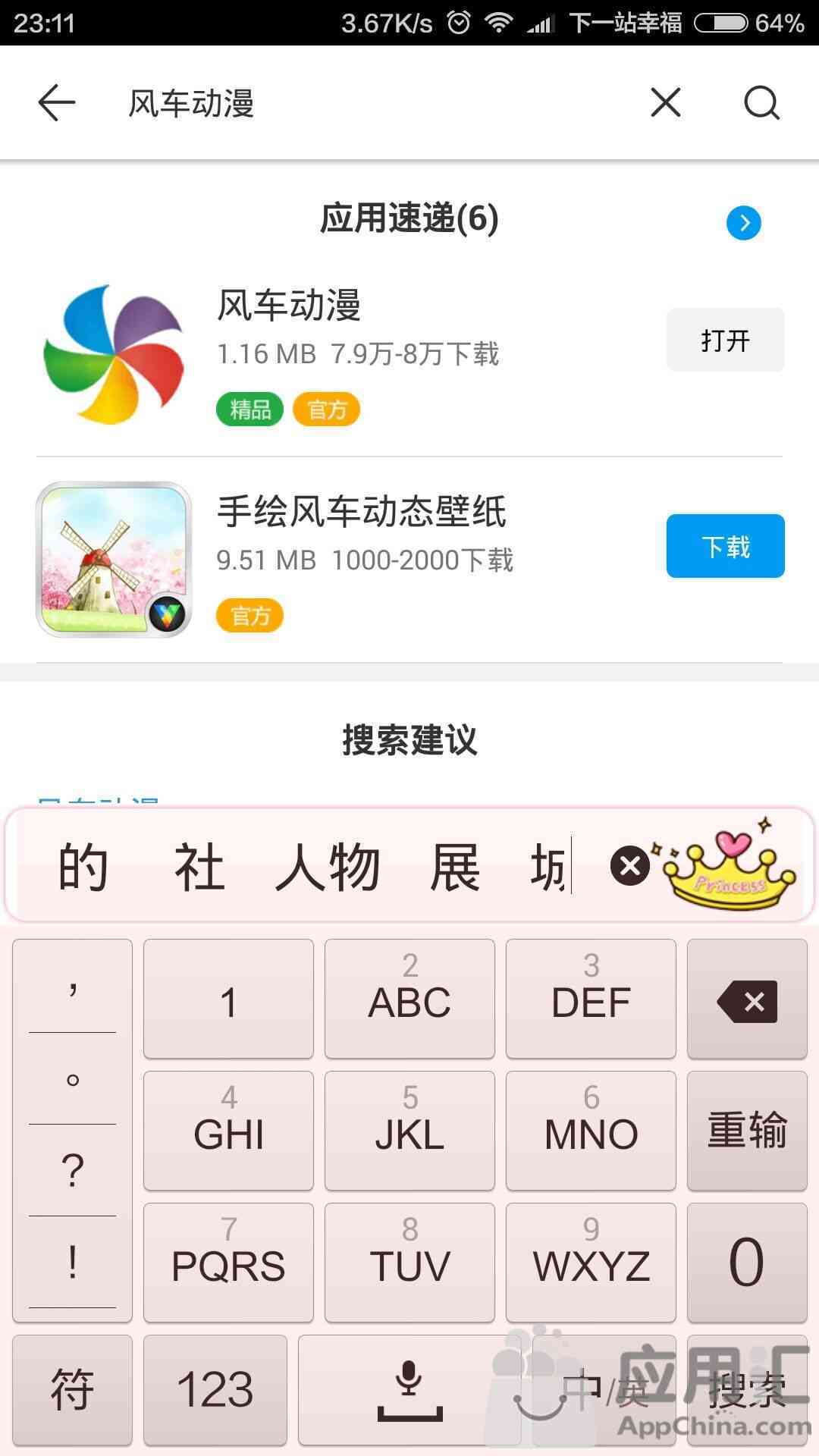
Task: Start voice input with microphone key
Action: coord(409,1390)
